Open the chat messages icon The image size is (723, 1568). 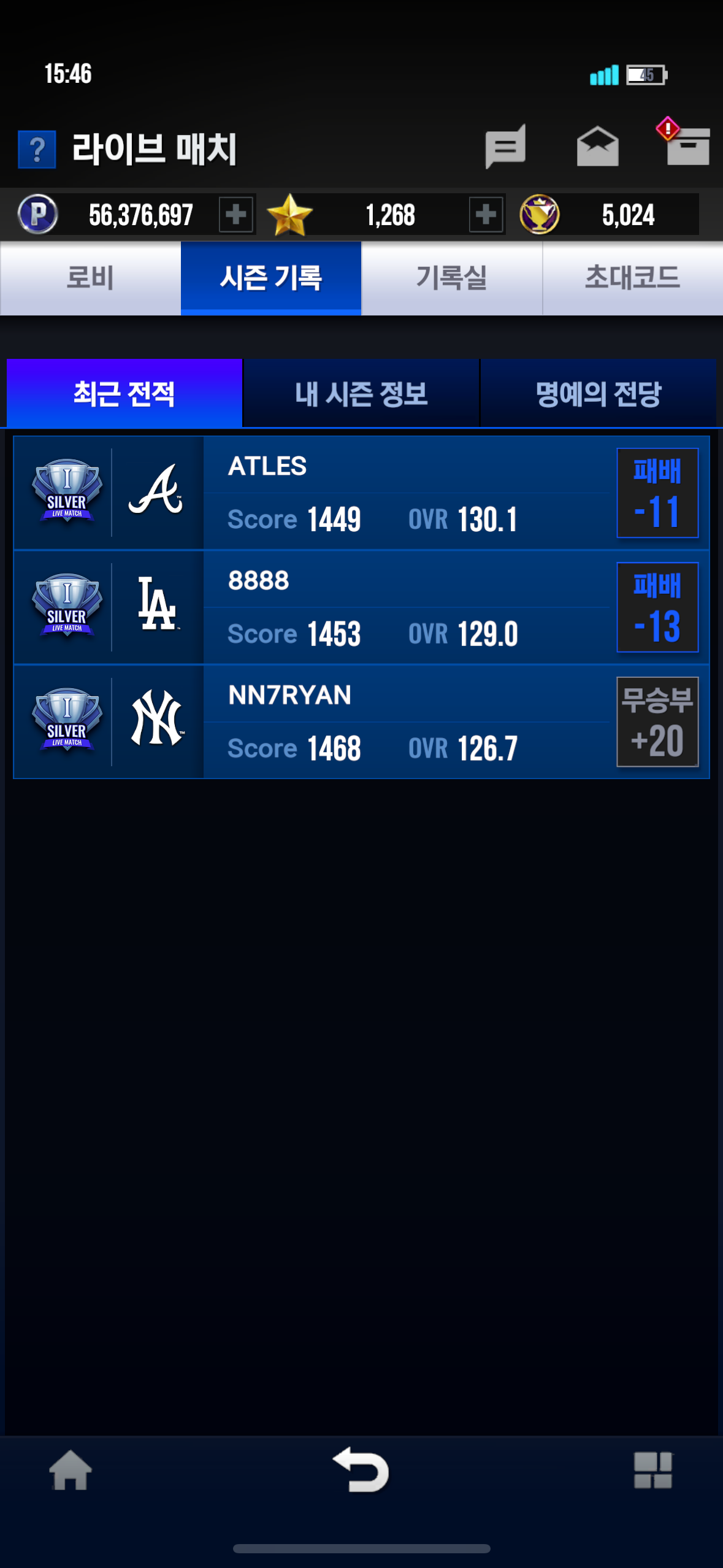tap(505, 147)
